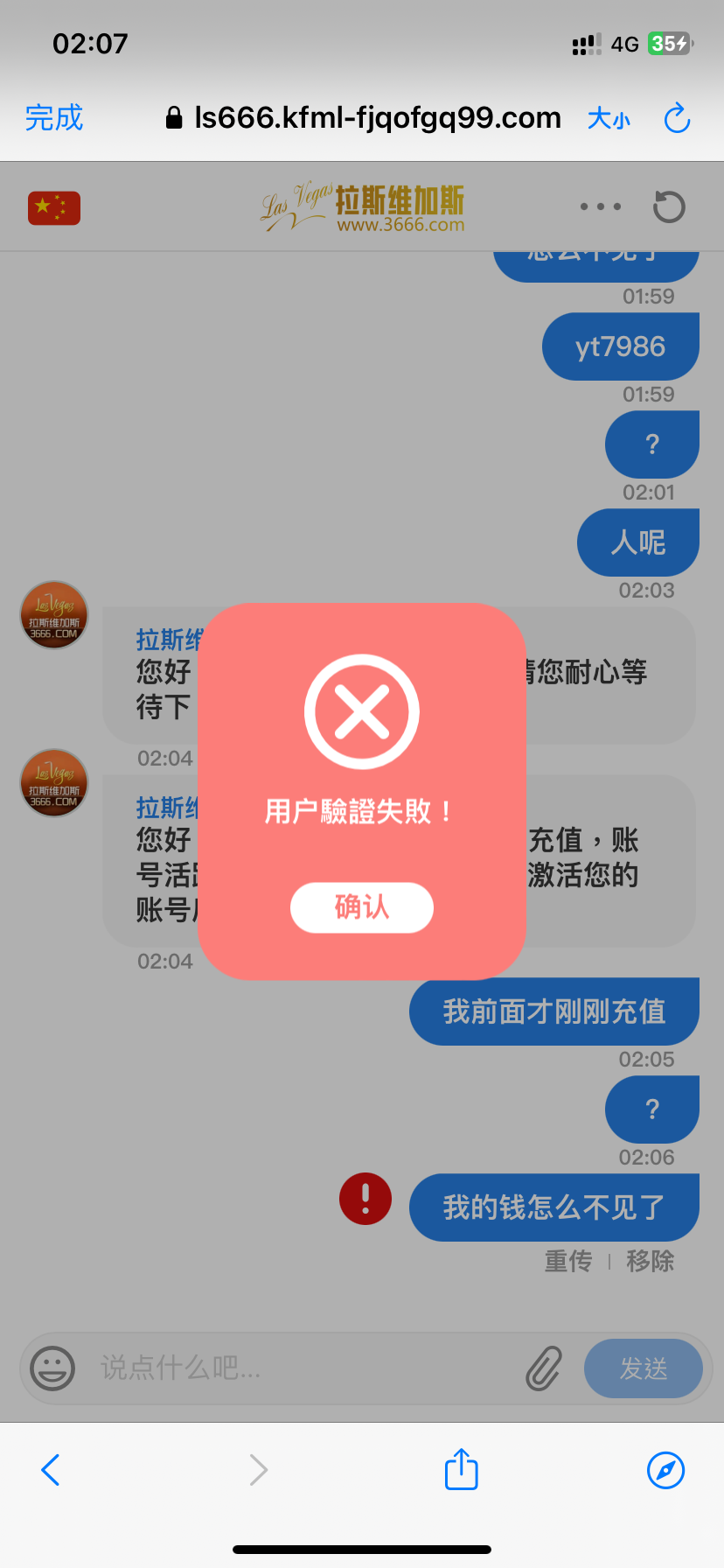Image resolution: width=724 pixels, height=1568 pixels.
Task: Change language via the China flag icon
Action: coord(54,208)
